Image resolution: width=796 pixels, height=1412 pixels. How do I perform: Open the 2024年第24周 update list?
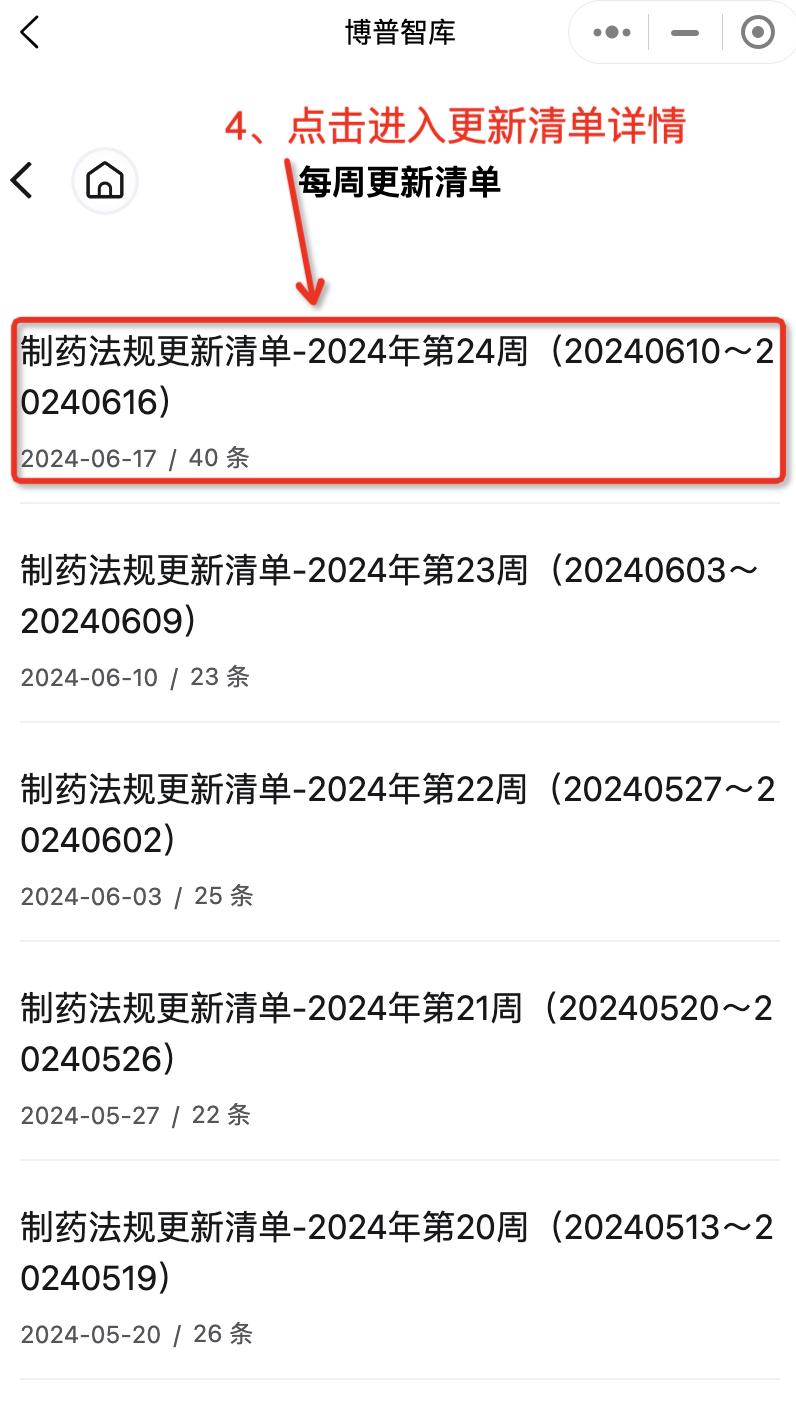(x=399, y=402)
